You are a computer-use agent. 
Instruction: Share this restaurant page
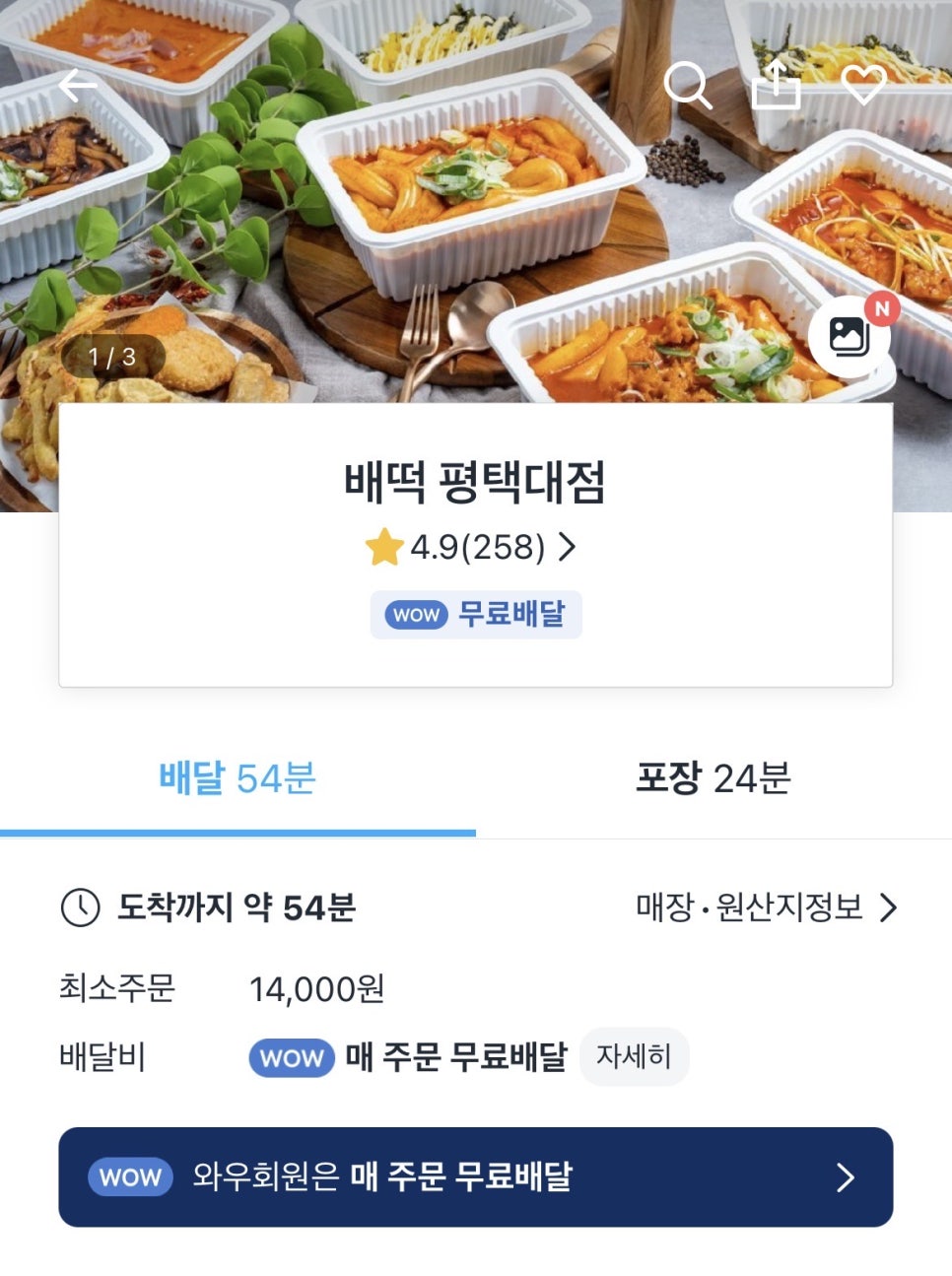[776, 86]
